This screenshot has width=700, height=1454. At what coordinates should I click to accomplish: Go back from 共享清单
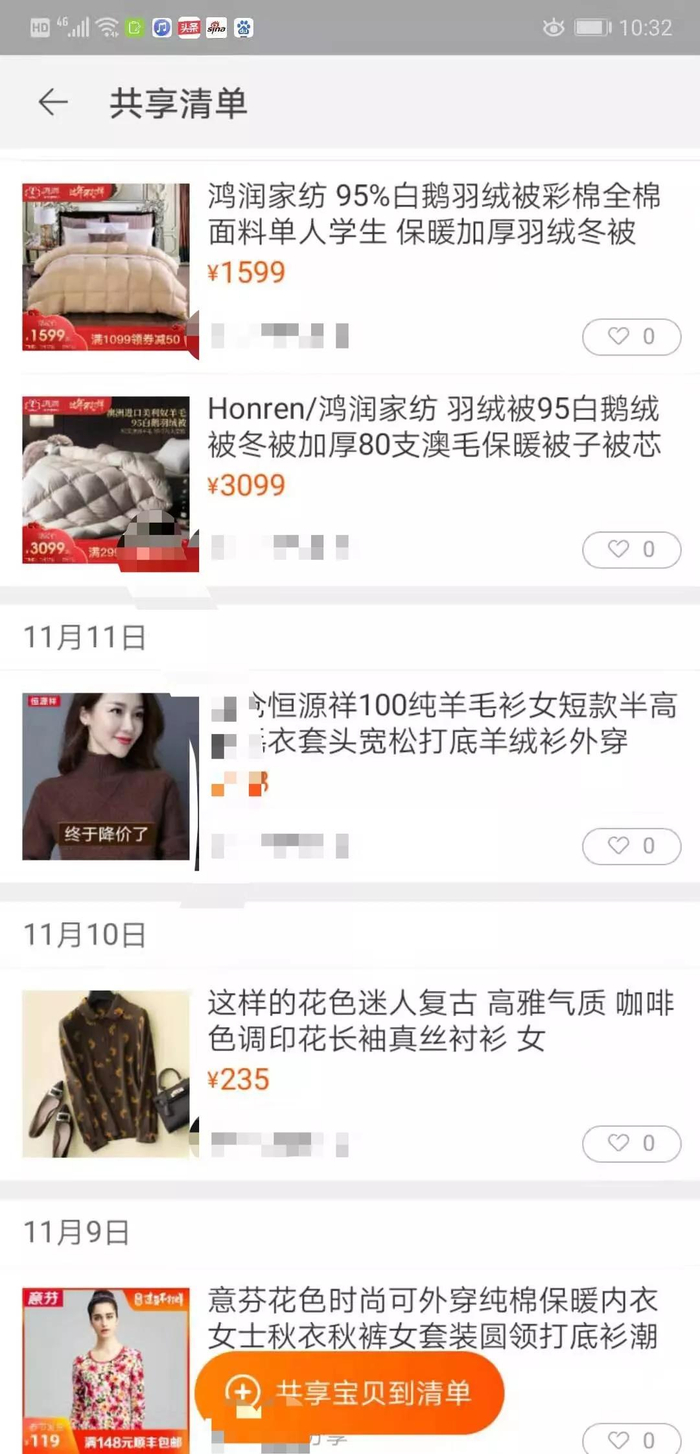(52, 102)
